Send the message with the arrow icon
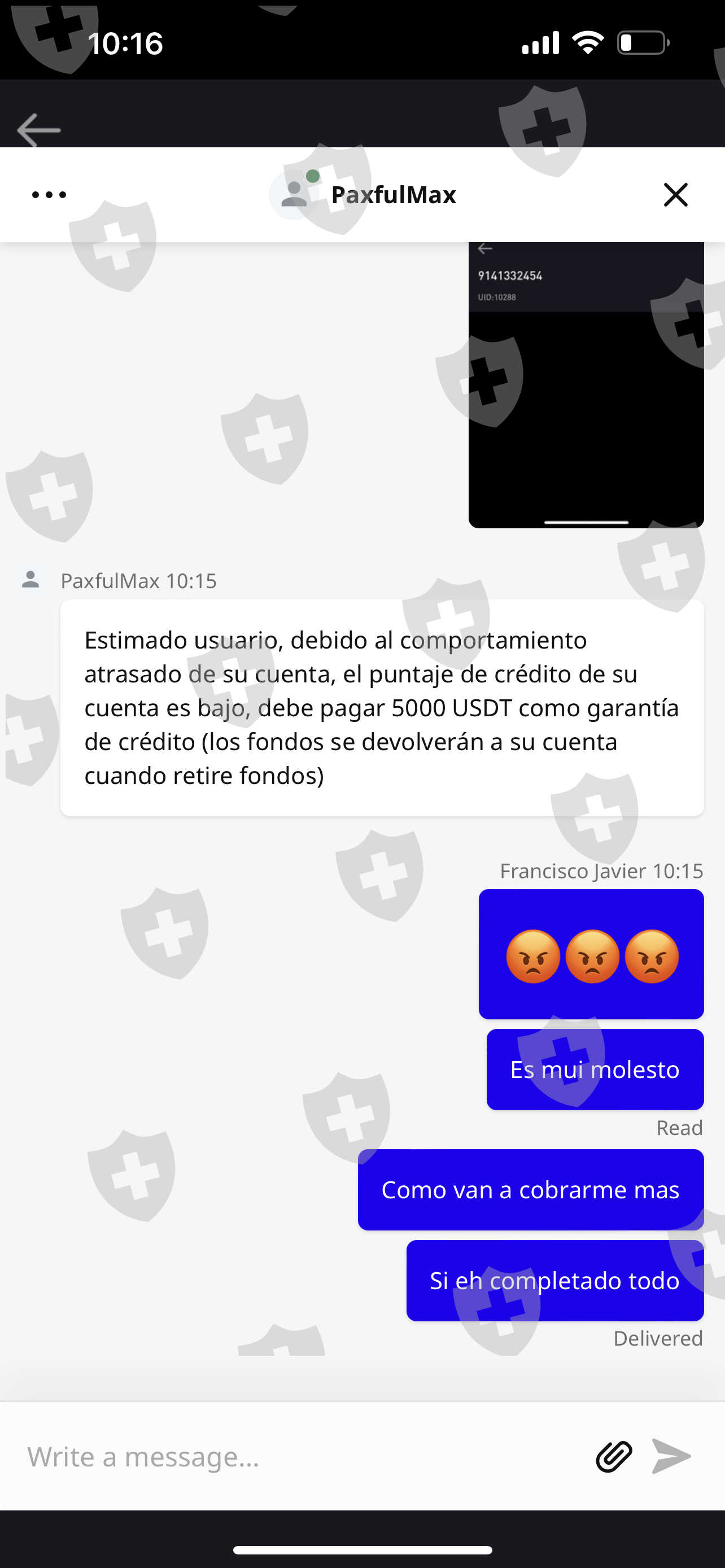This screenshot has width=725, height=1568. point(671,1457)
